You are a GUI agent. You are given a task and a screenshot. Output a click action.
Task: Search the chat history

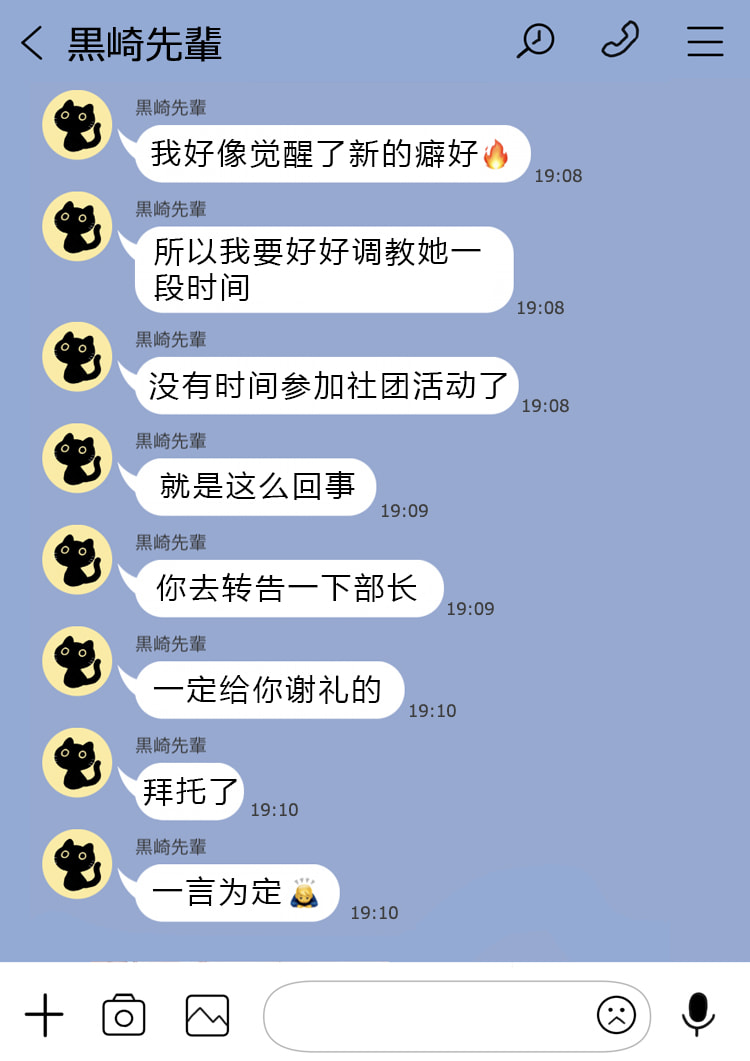(x=535, y=41)
